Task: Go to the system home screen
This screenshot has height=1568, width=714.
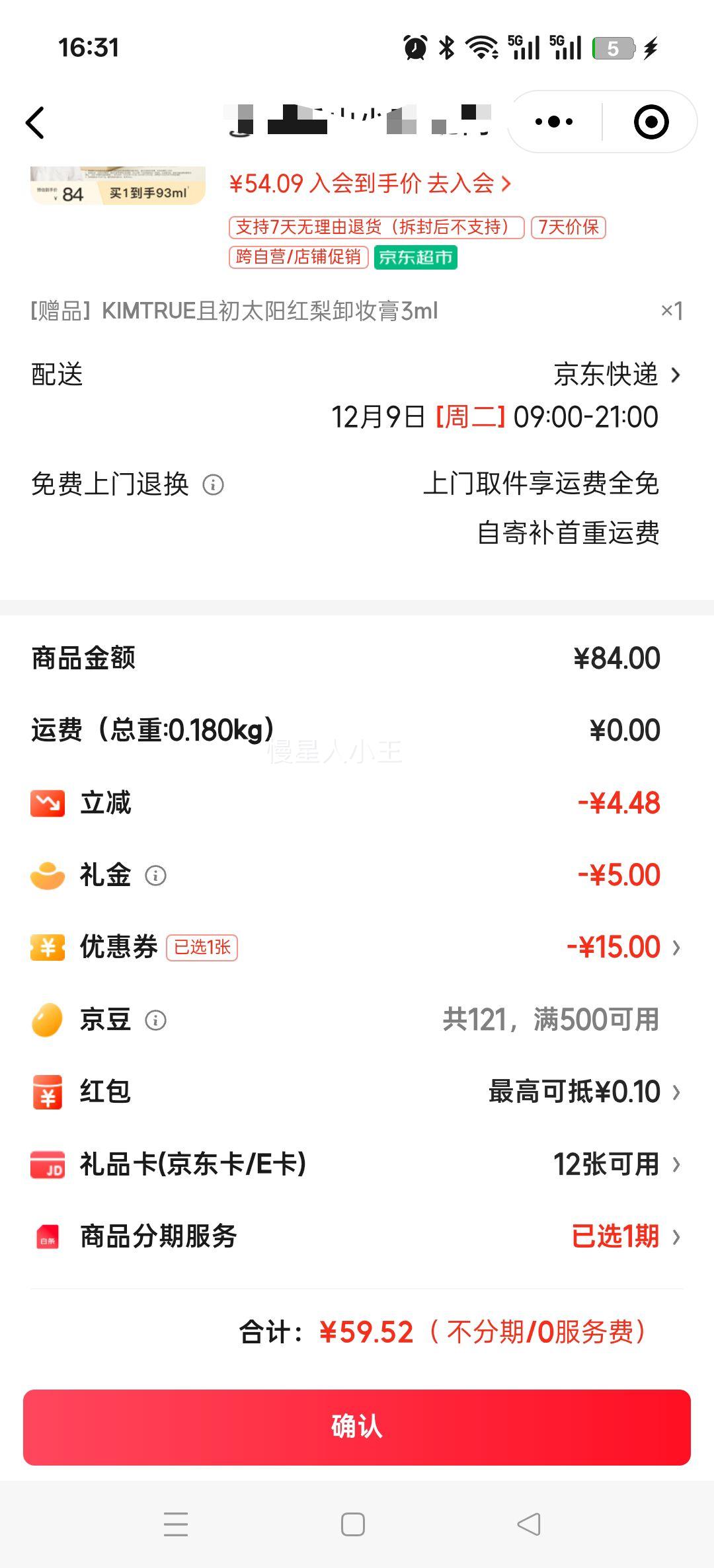Action: click(353, 1525)
